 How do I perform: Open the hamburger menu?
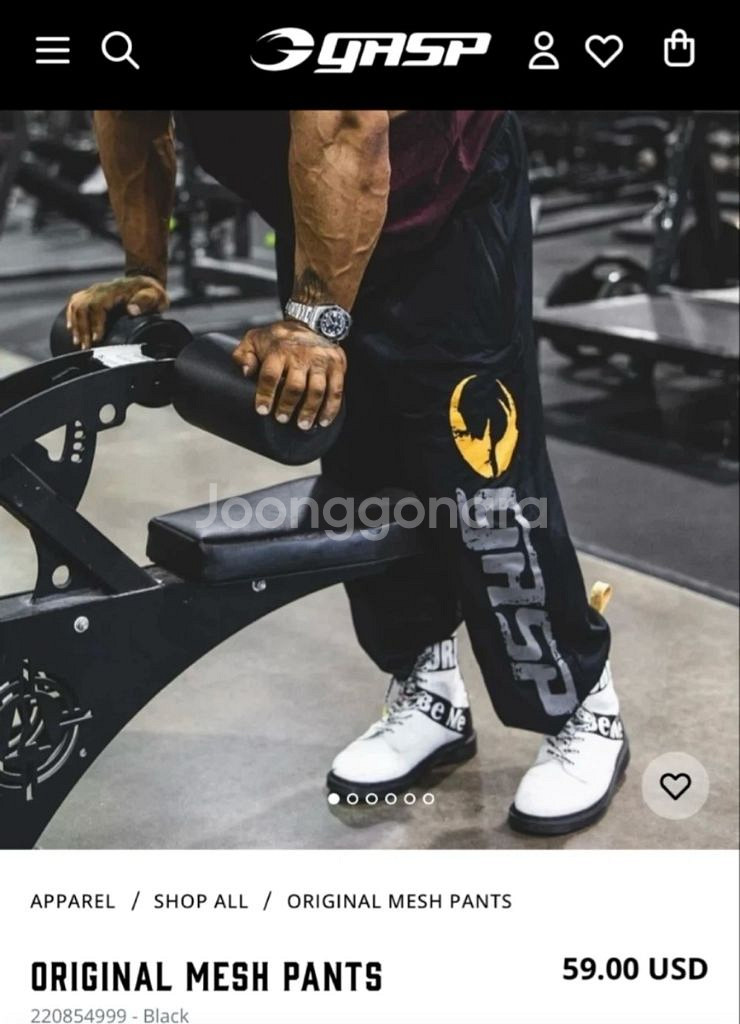[x=53, y=50]
